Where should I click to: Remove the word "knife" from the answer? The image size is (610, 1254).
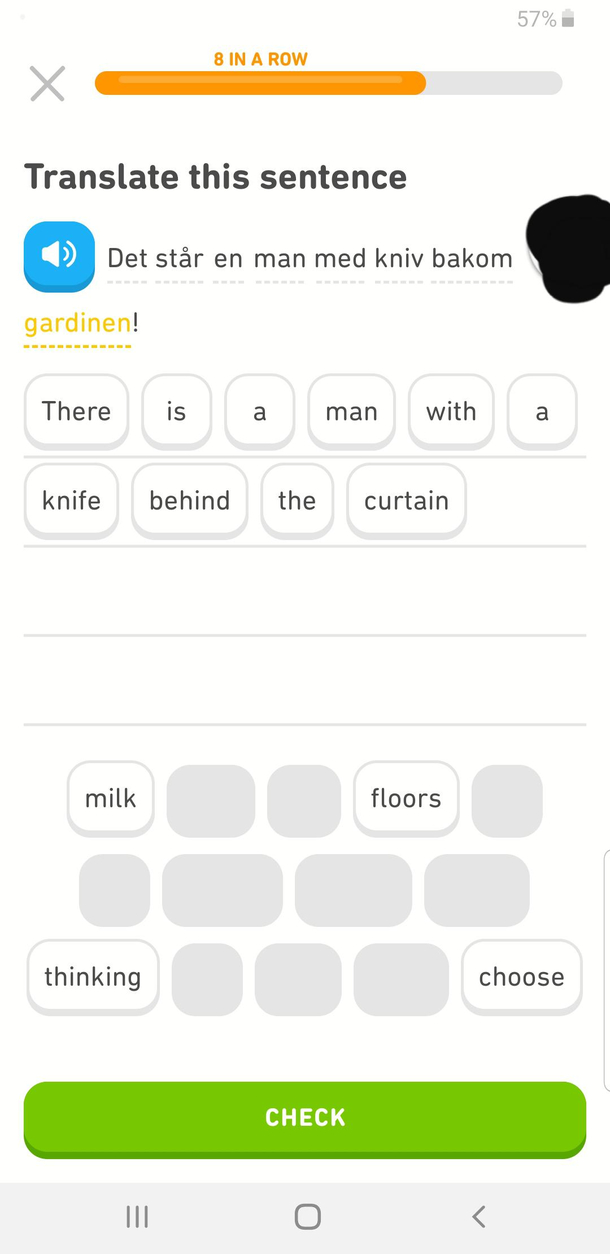point(71,500)
